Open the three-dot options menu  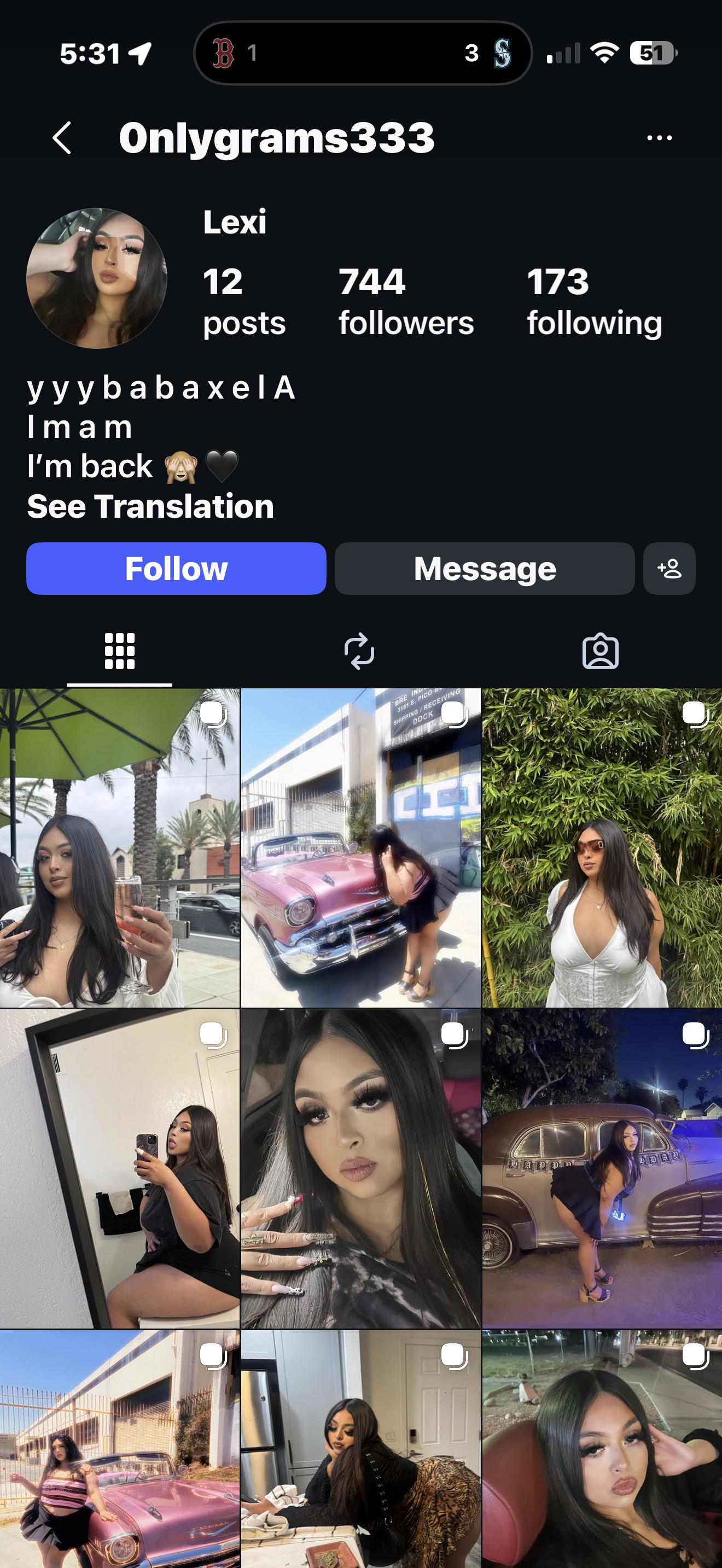click(x=659, y=138)
